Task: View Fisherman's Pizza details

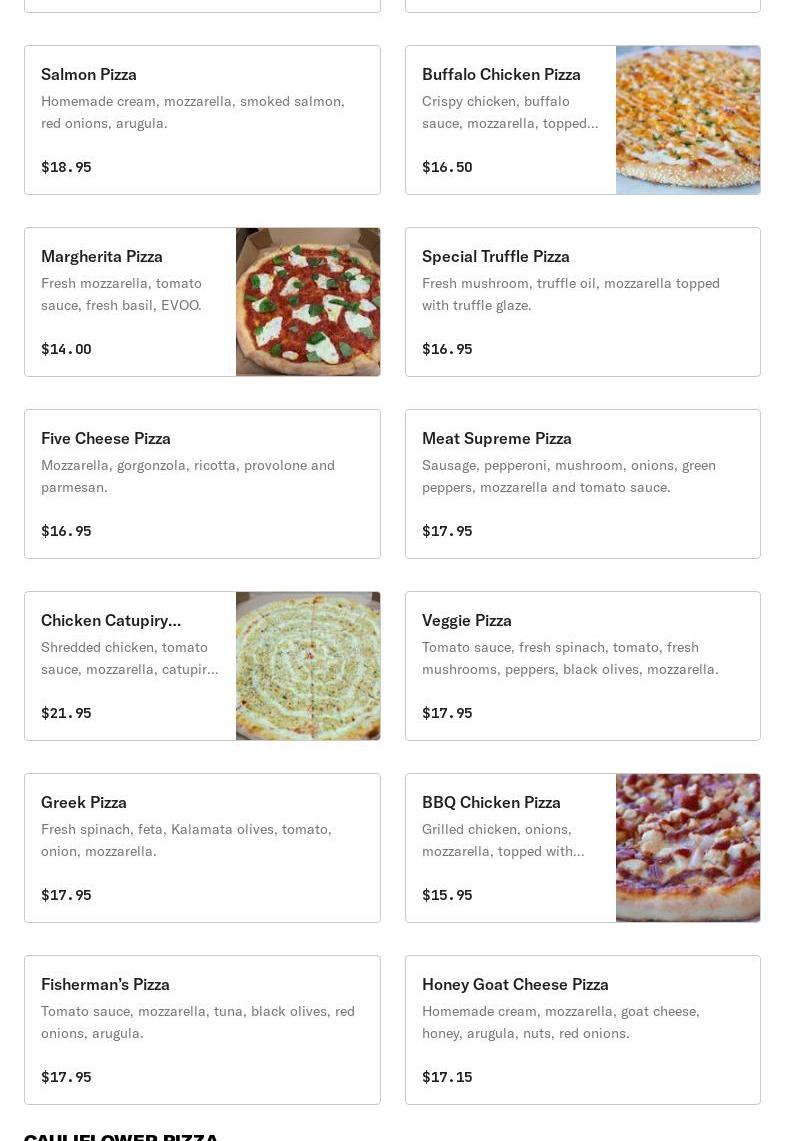Action: tap(202, 1030)
